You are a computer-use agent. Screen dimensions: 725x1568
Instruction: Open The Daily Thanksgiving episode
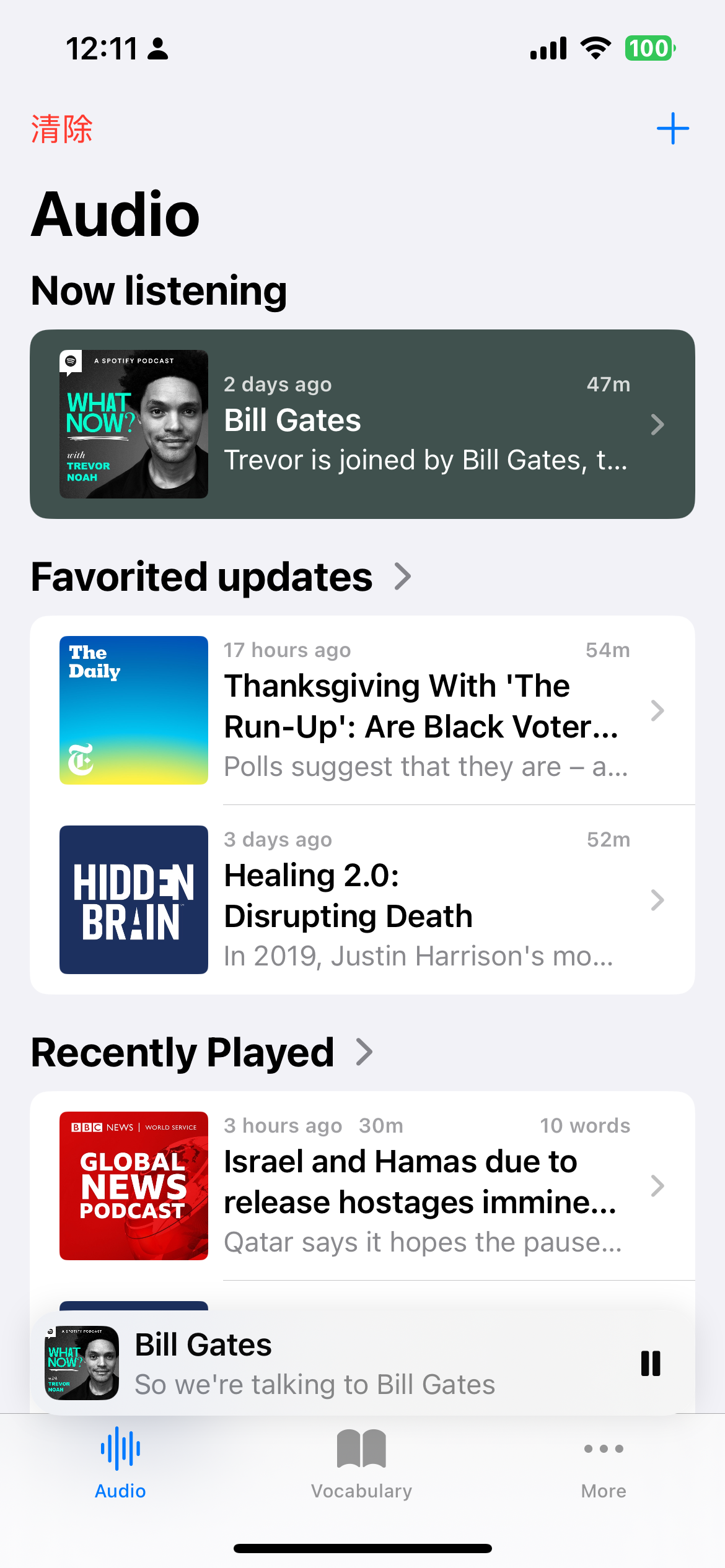coord(362,710)
